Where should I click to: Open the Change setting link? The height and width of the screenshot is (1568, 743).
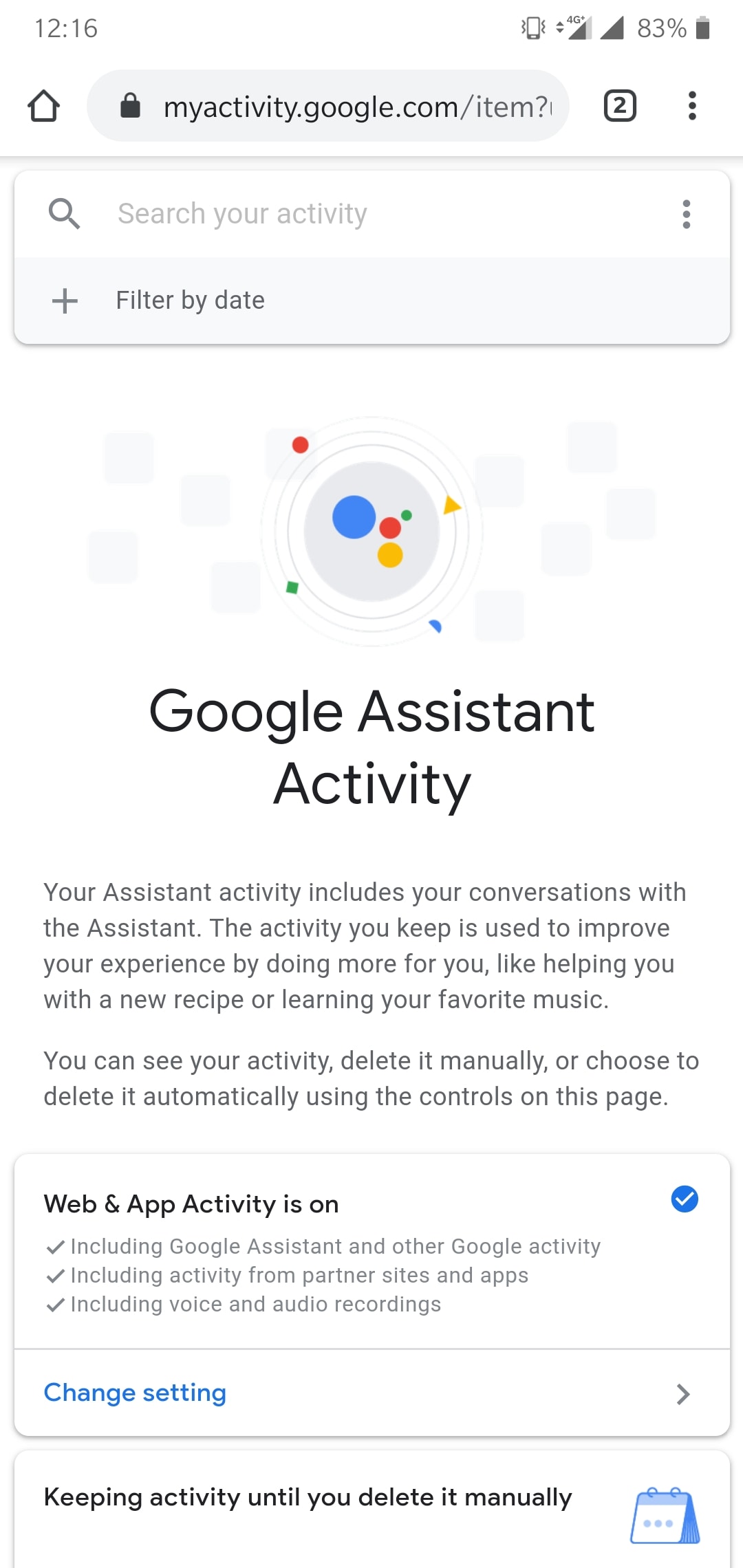pos(134,1393)
